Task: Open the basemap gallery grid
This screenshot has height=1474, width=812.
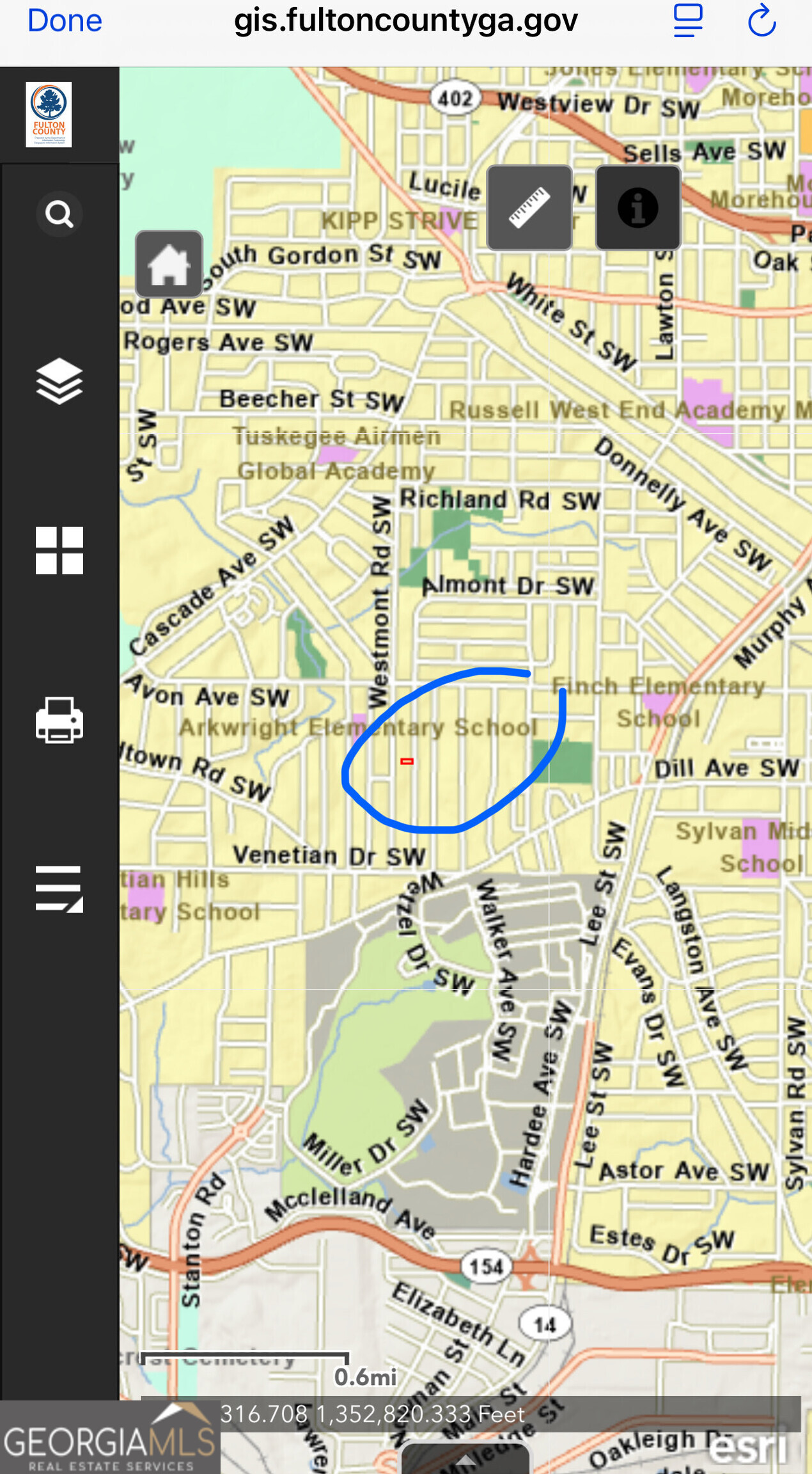Action: (x=59, y=551)
